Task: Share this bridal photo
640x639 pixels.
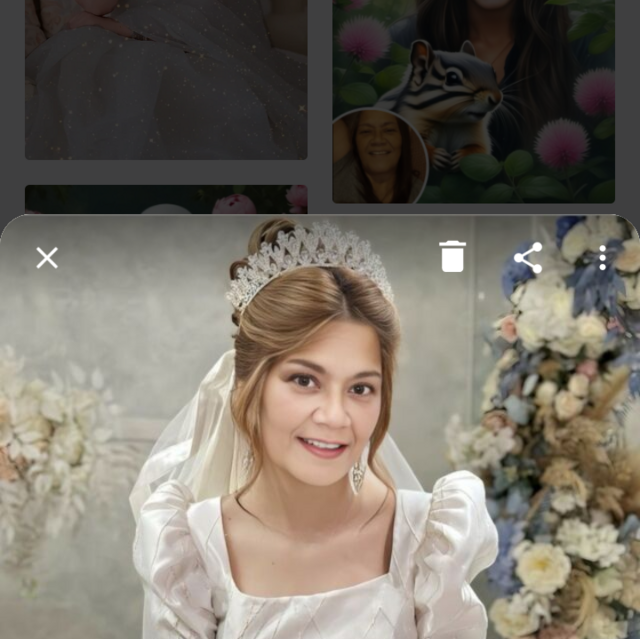Action: click(527, 258)
